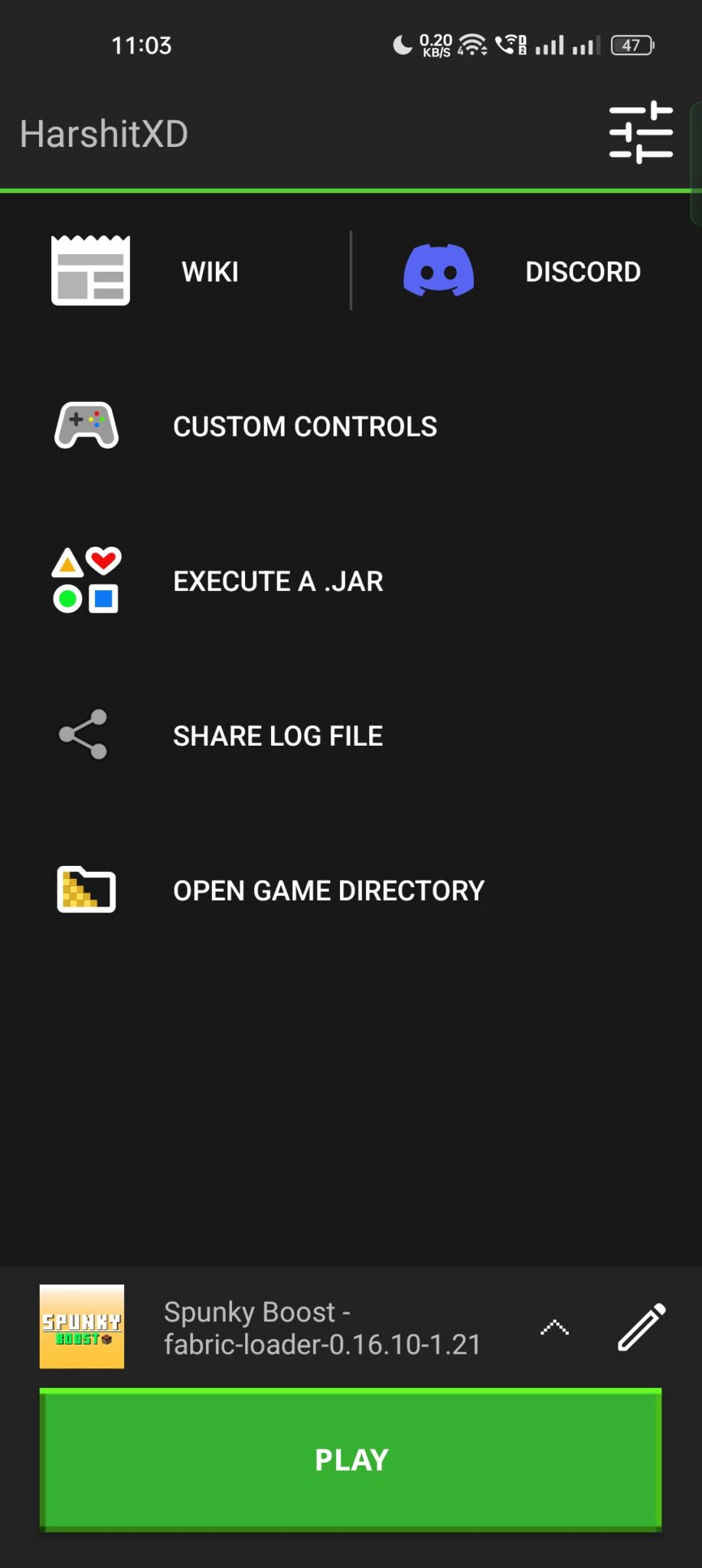Open the settings sliders icon top right
The width and height of the screenshot is (702, 1568).
tap(642, 132)
